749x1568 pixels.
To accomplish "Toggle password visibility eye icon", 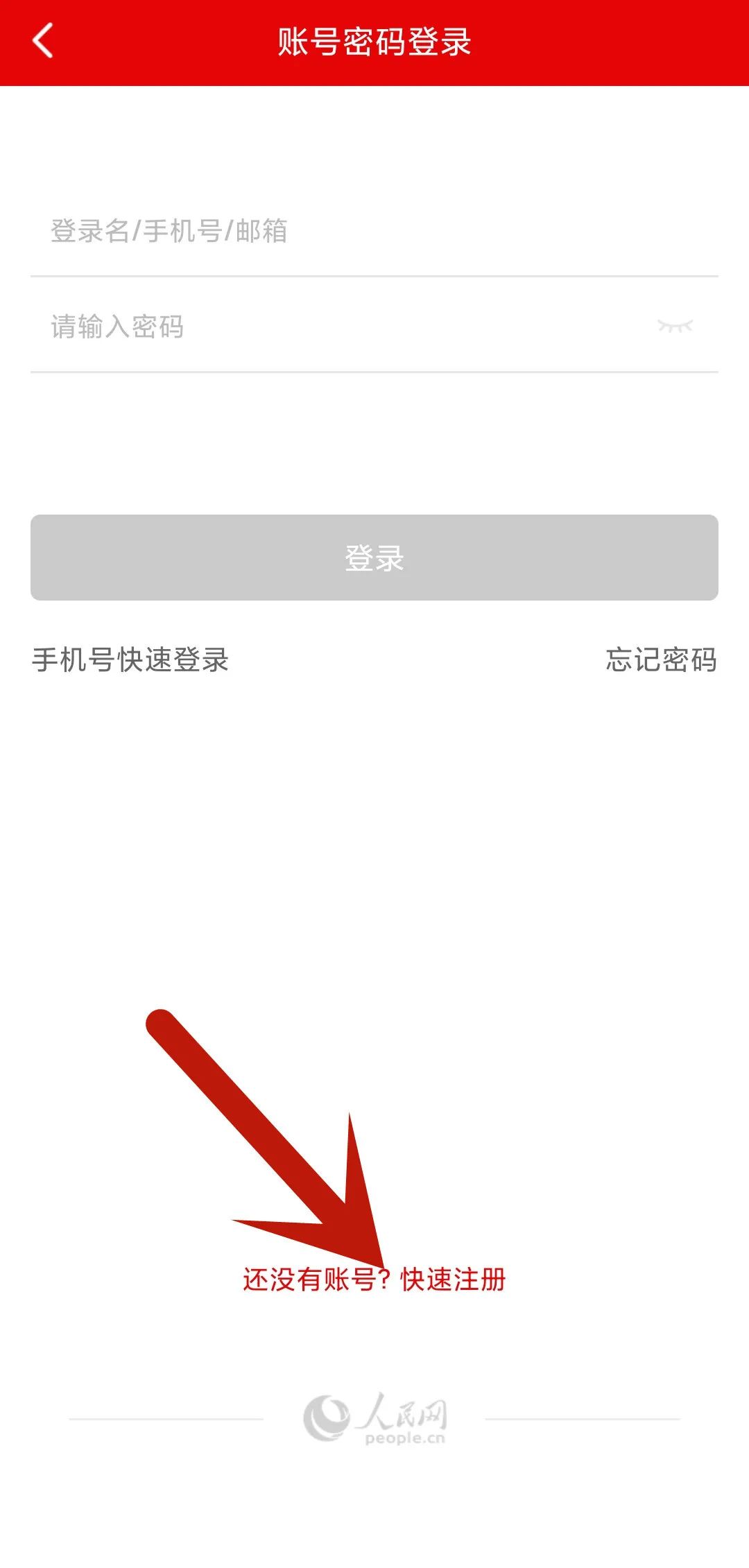I will [675, 326].
